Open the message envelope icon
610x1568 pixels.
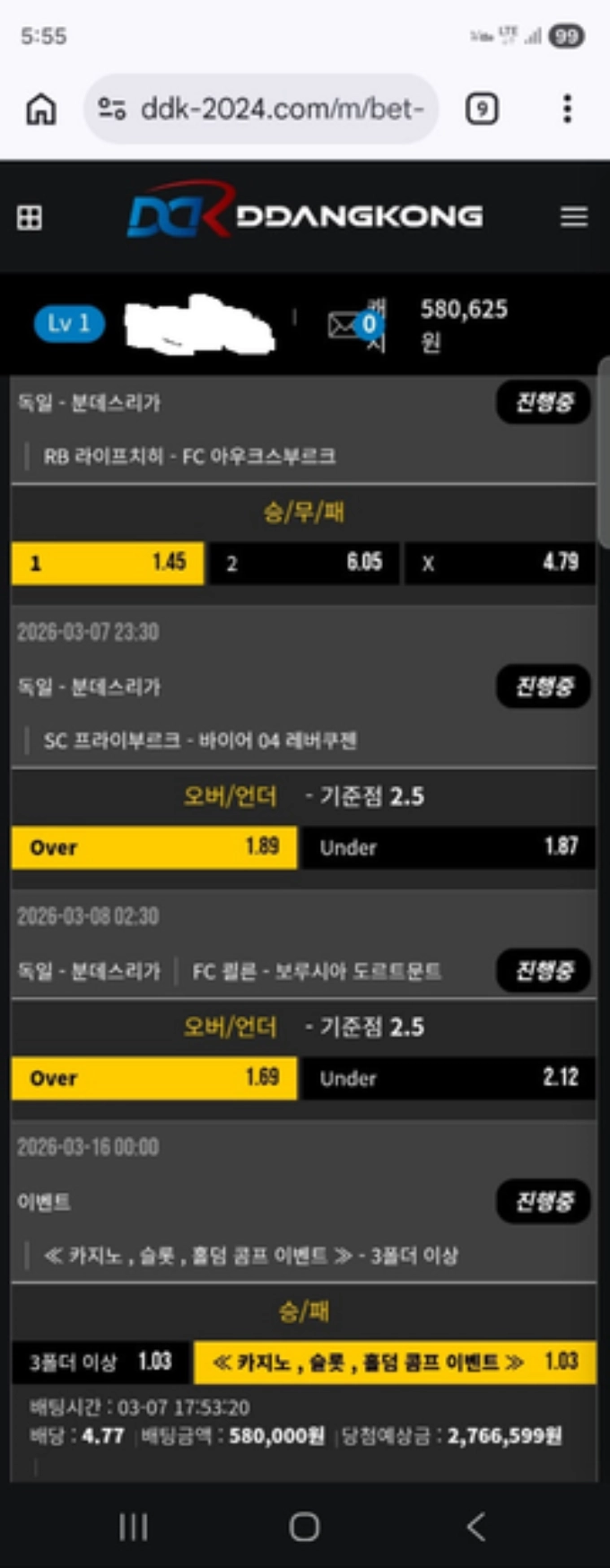(344, 325)
